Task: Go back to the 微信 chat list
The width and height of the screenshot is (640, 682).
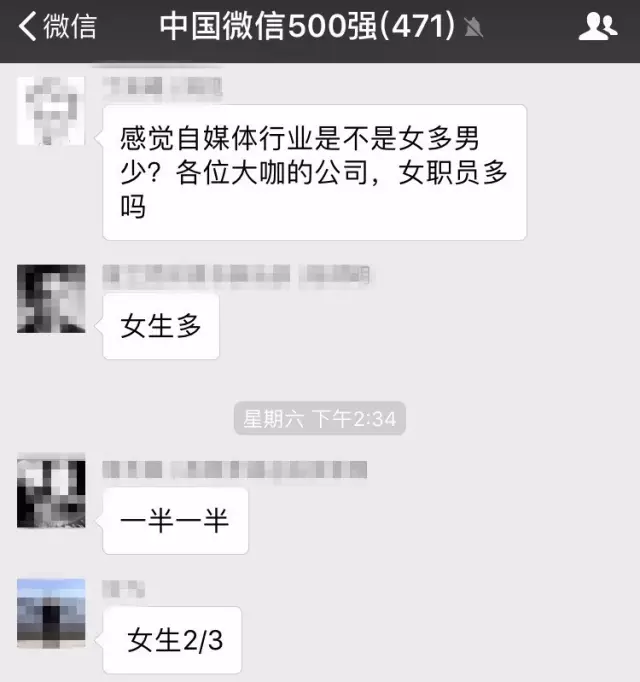Action: click(x=56, y=27)
